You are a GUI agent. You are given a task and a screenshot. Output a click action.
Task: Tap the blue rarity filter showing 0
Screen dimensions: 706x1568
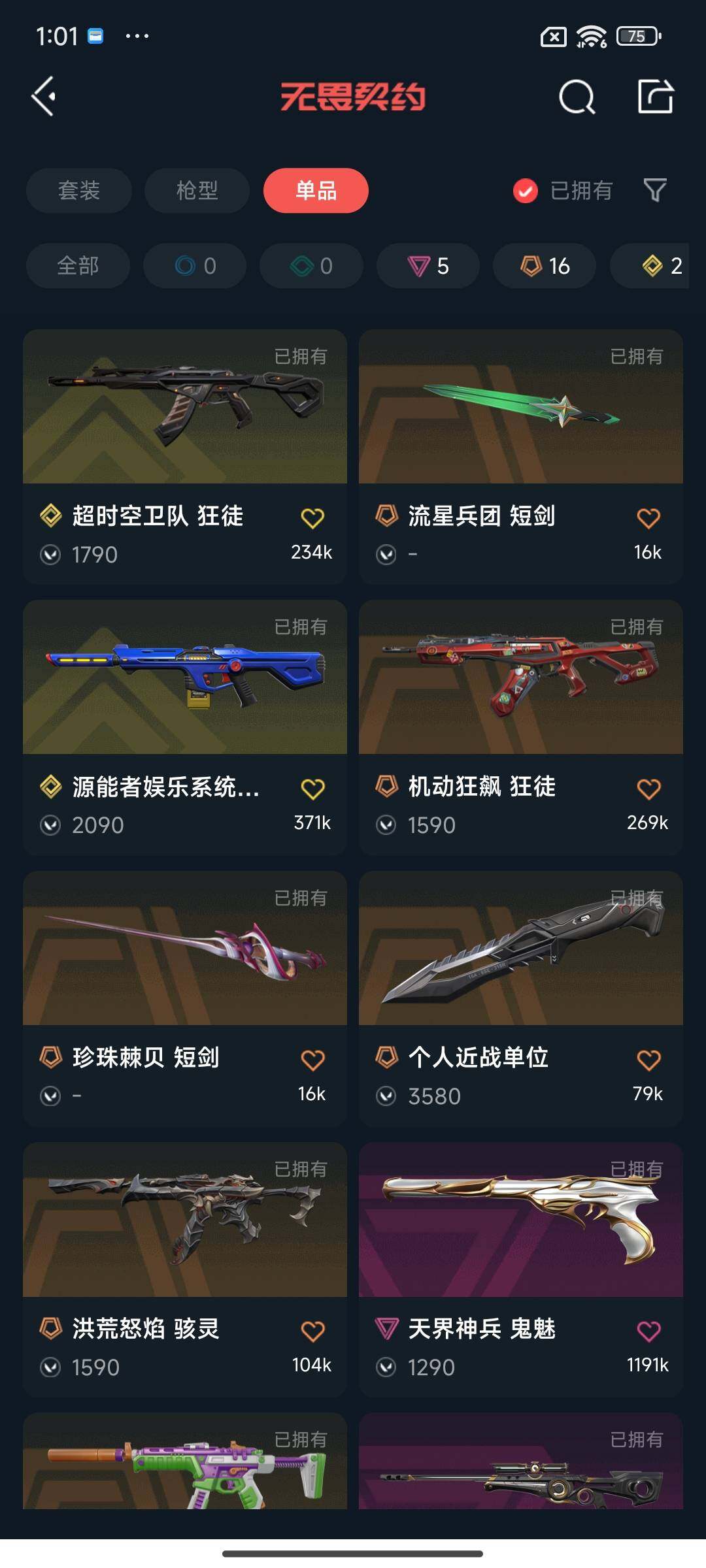click(193, 266)
